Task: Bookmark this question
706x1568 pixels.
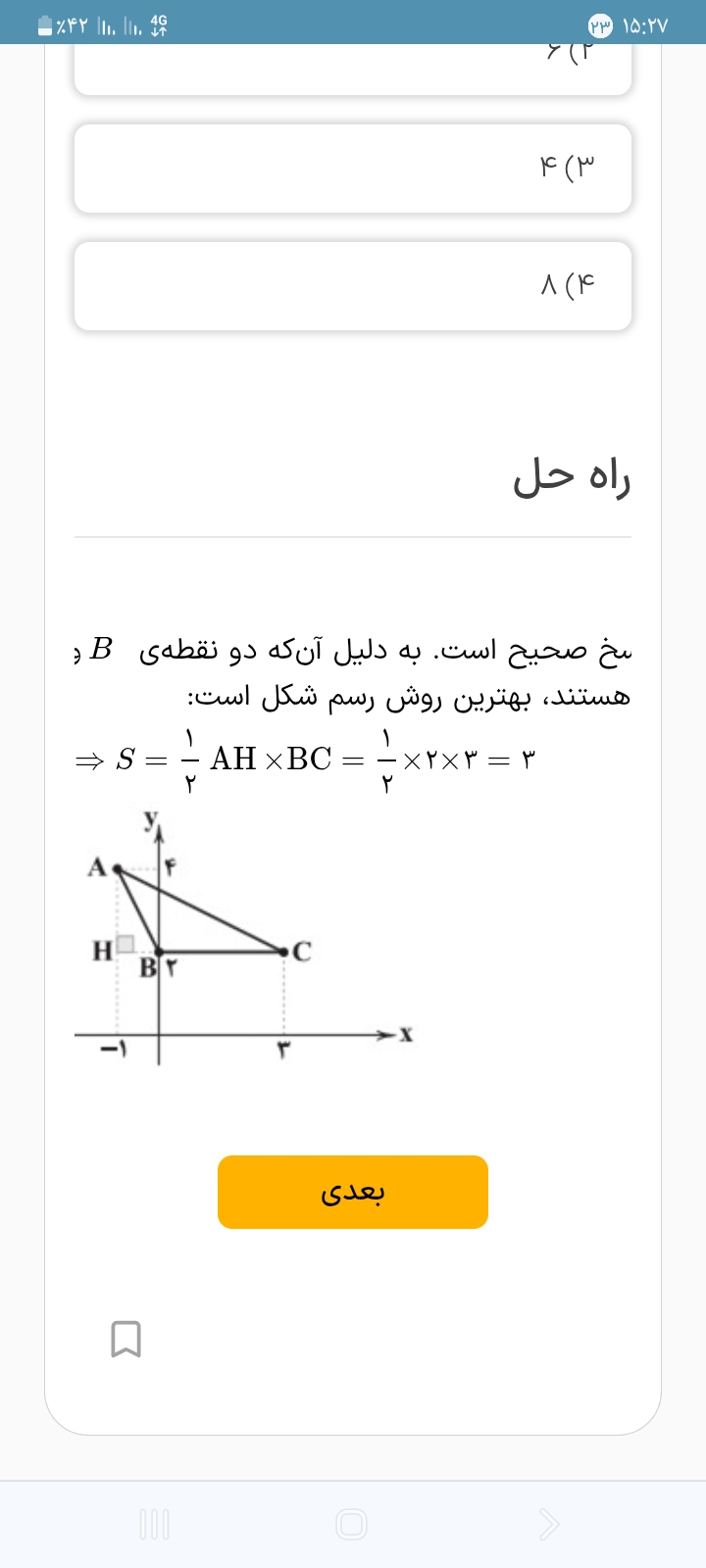Action: tap(126, 1340)
